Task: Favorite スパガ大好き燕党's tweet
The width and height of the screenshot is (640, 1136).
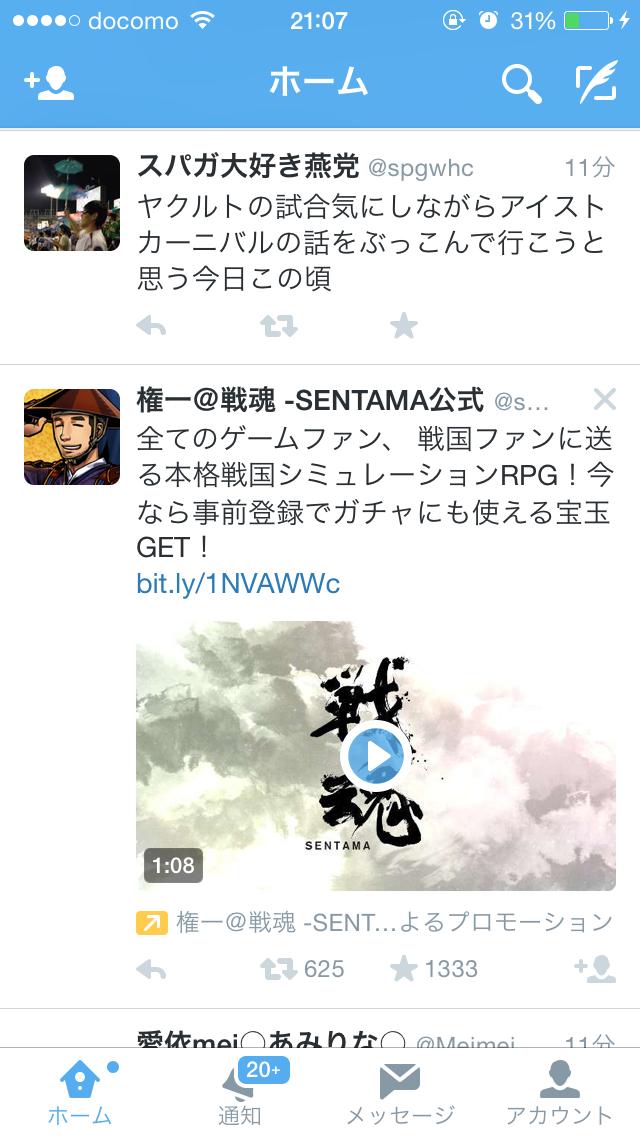Action: 403,326
